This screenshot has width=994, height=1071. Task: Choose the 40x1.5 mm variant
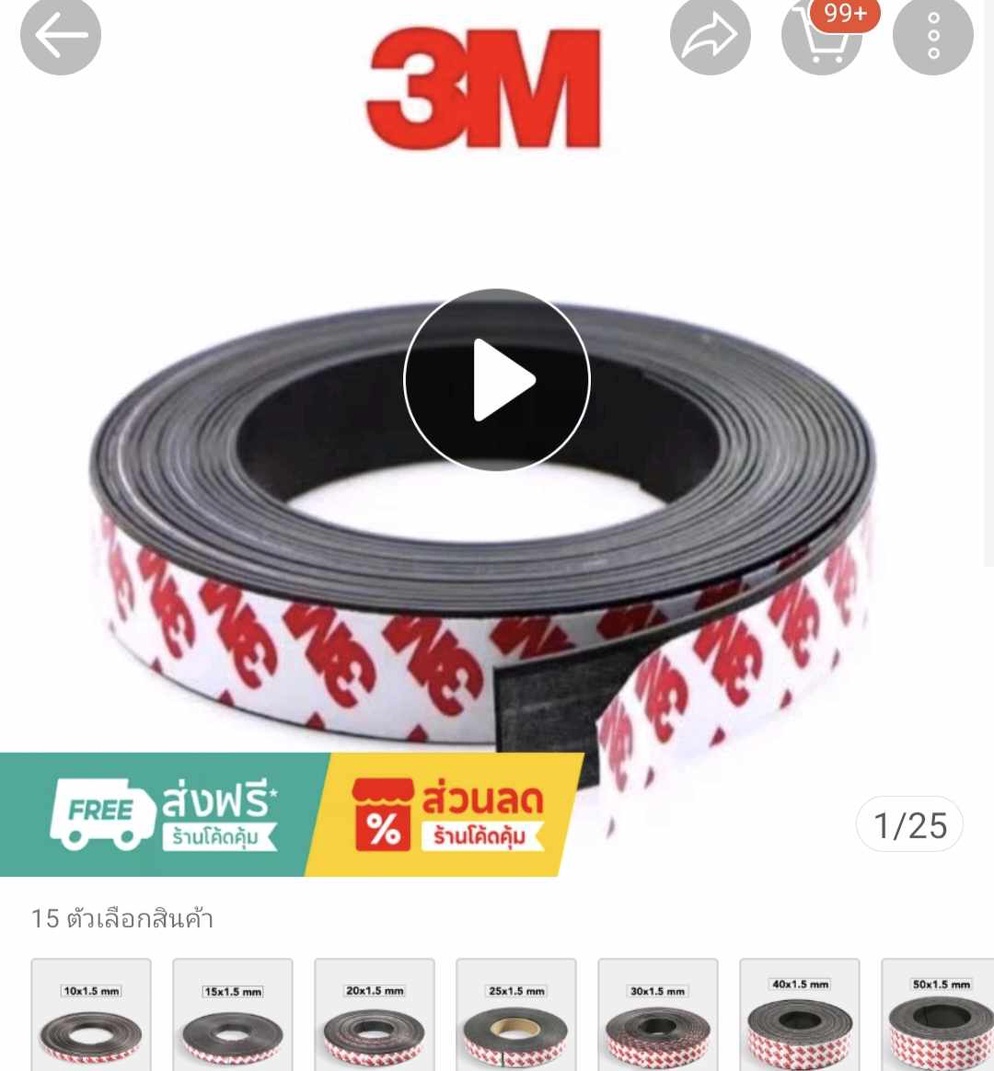[800, 1015]
